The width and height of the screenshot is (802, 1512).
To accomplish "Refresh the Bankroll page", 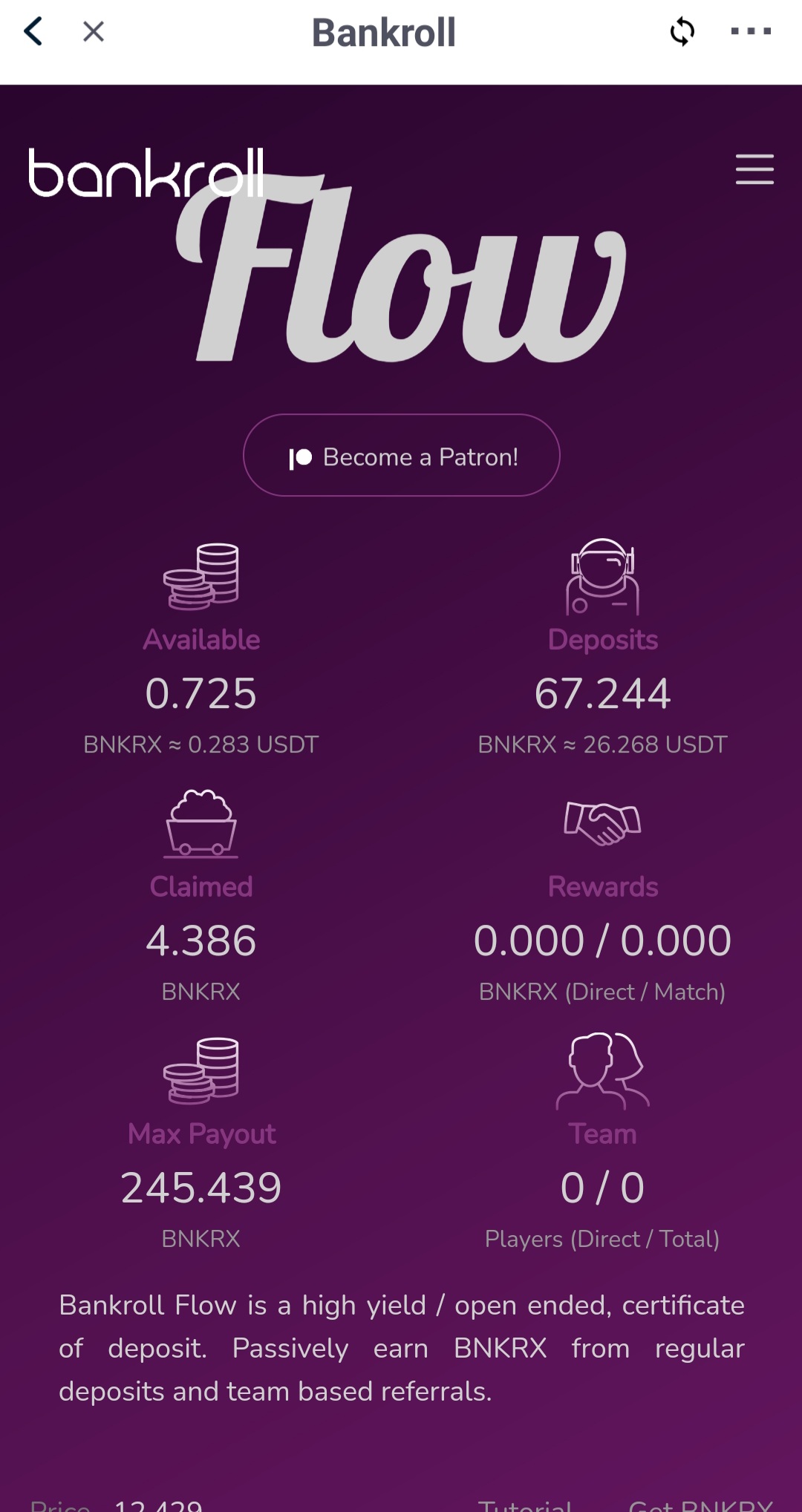I will click(x=682, y=32).
